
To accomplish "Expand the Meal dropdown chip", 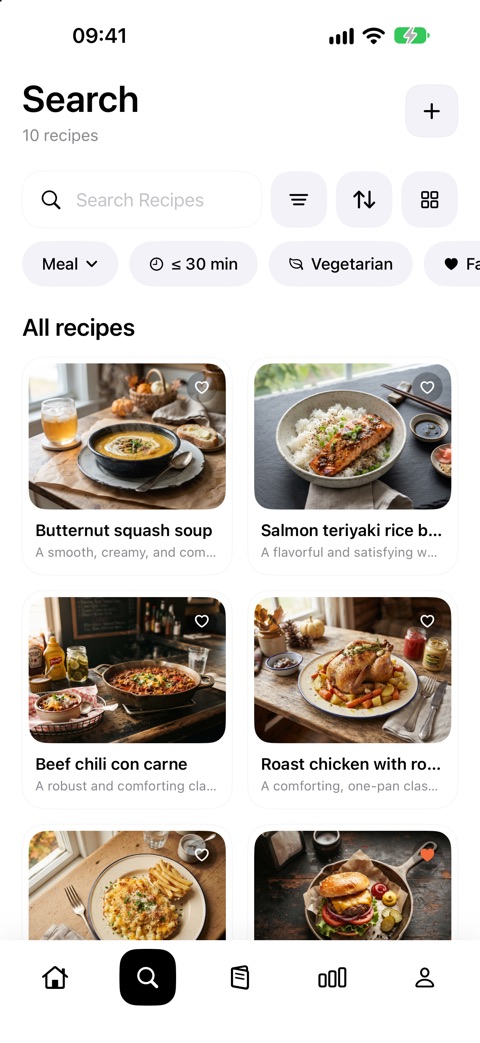I will tap(70, 264).
